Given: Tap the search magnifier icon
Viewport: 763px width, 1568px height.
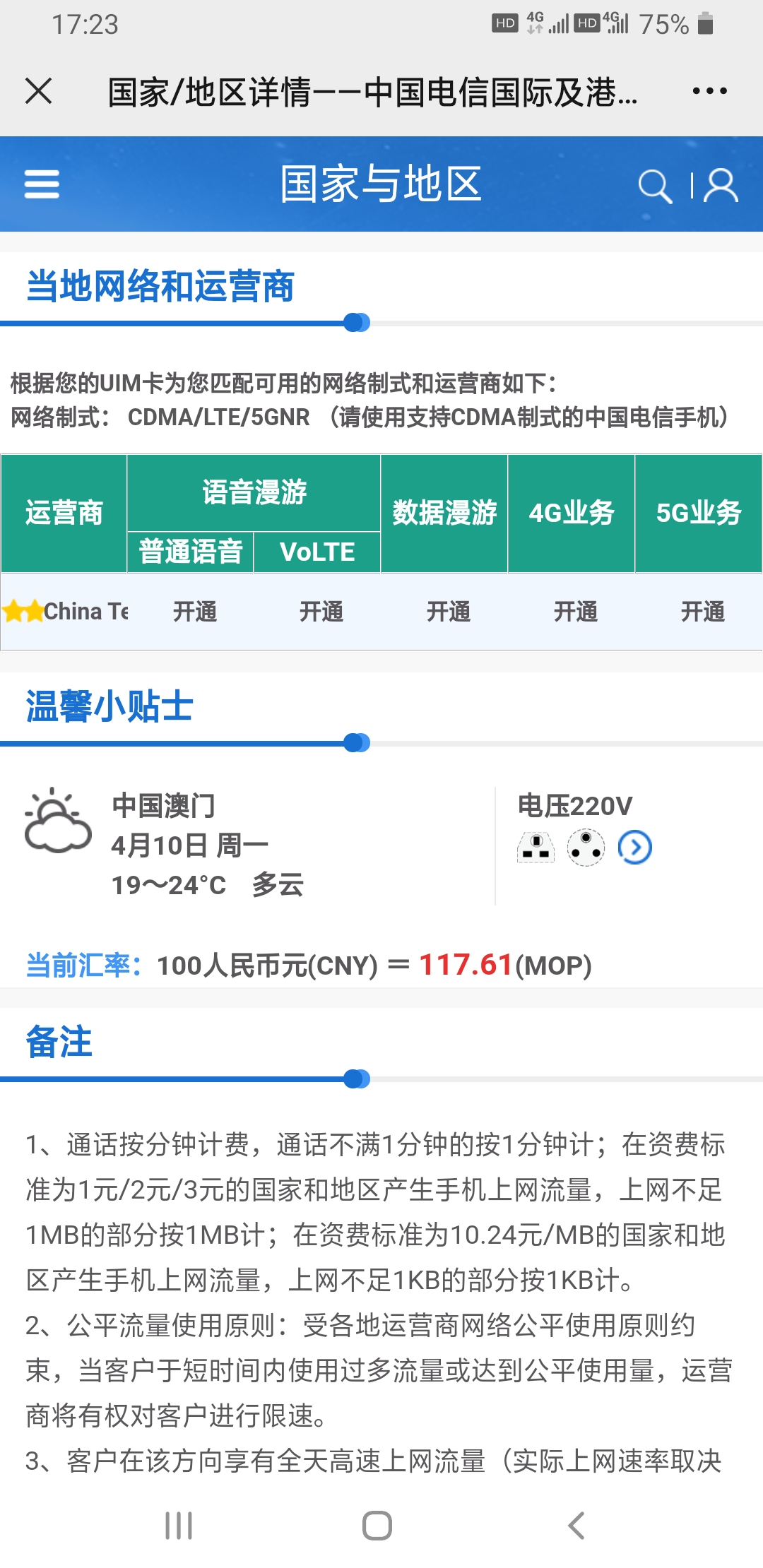Looking at the screenshot, I should pyautogui.click(x=656, y=185).
